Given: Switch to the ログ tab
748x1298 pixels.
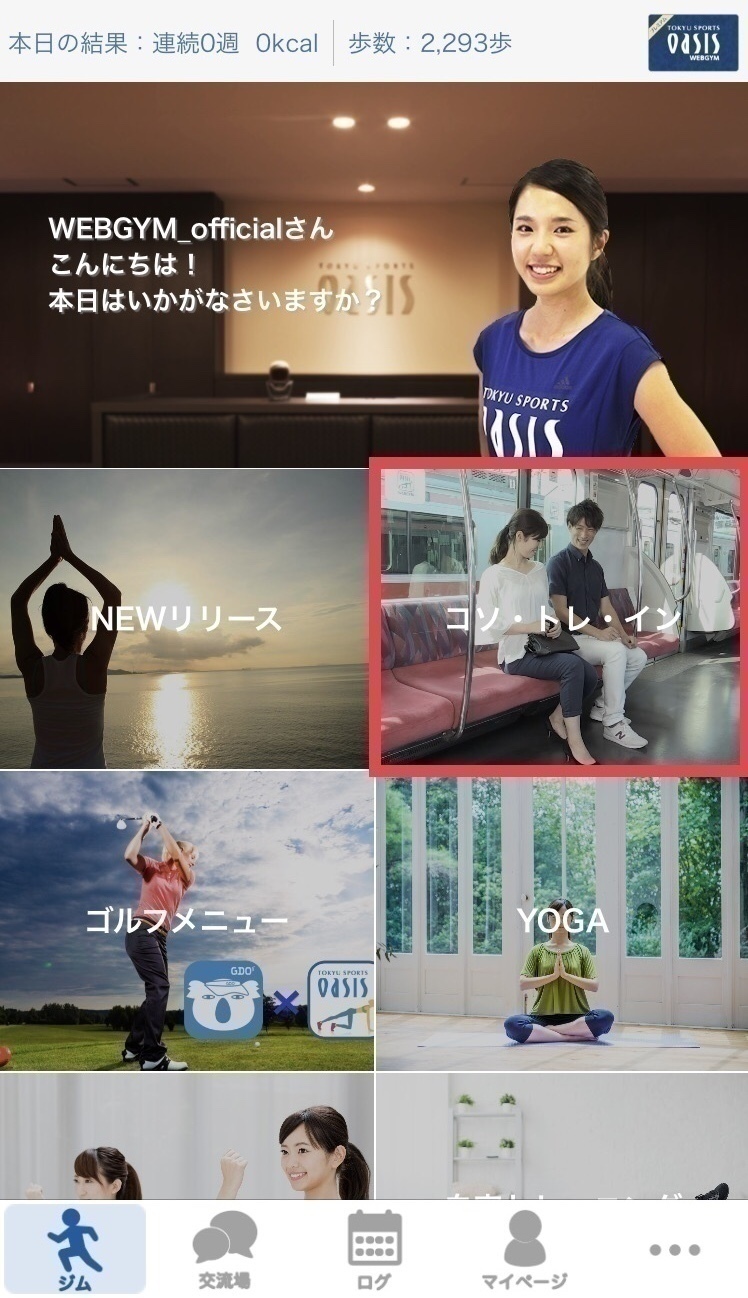Looking at the screenshot, I should (x=374, y=1249).
